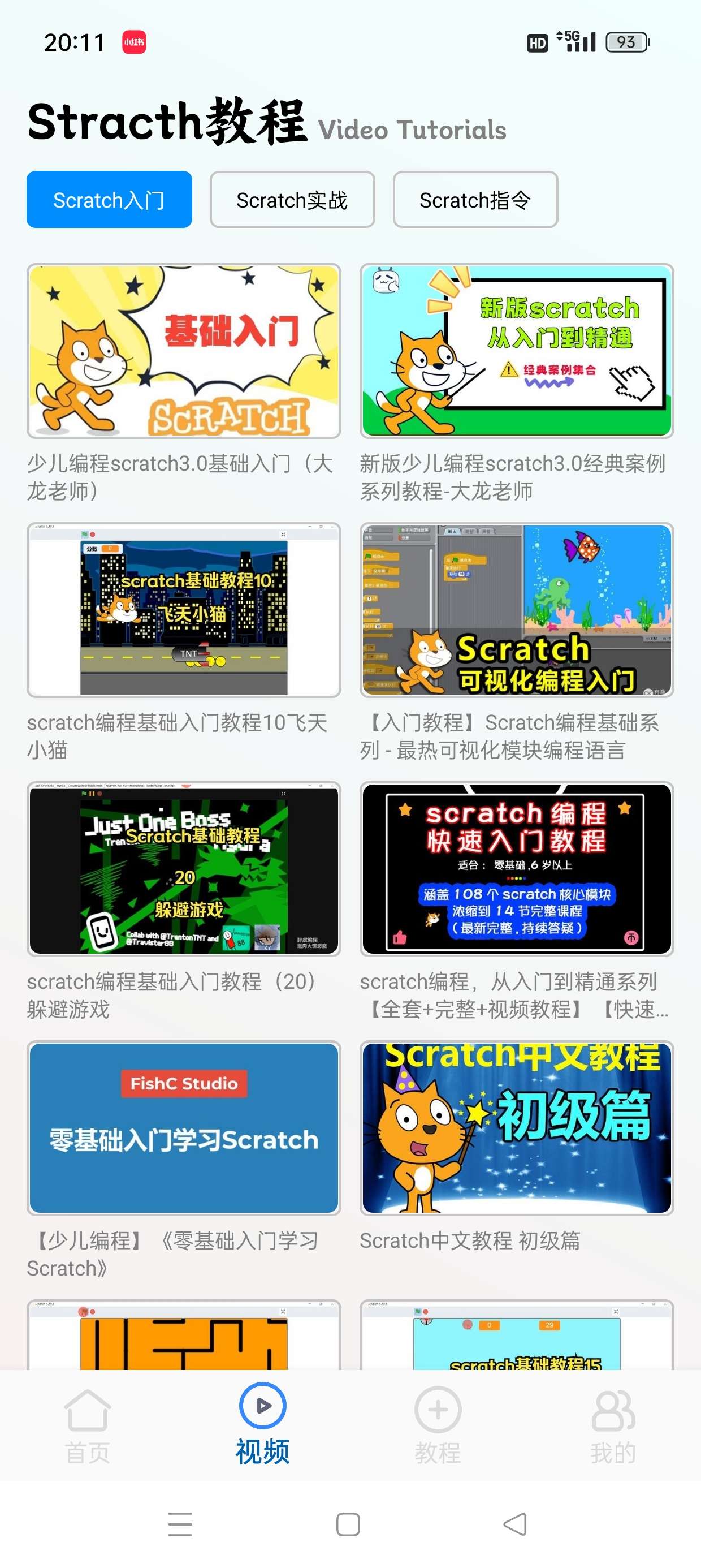This screenshot has height=1568, width=701.
Task: Open the 零基础入门学习Scratch video
Action: point(184,1128)
